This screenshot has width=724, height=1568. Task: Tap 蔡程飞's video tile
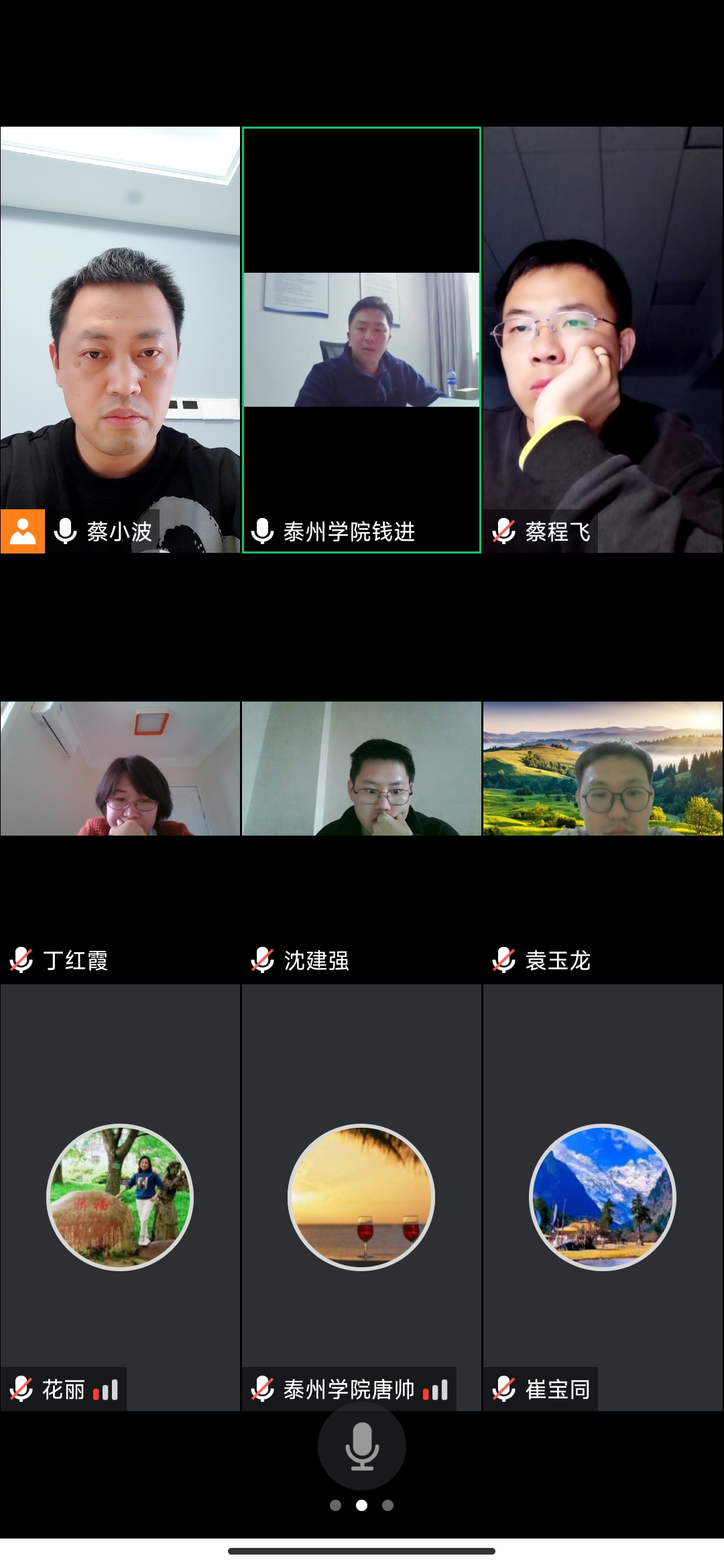coord(603,339)
